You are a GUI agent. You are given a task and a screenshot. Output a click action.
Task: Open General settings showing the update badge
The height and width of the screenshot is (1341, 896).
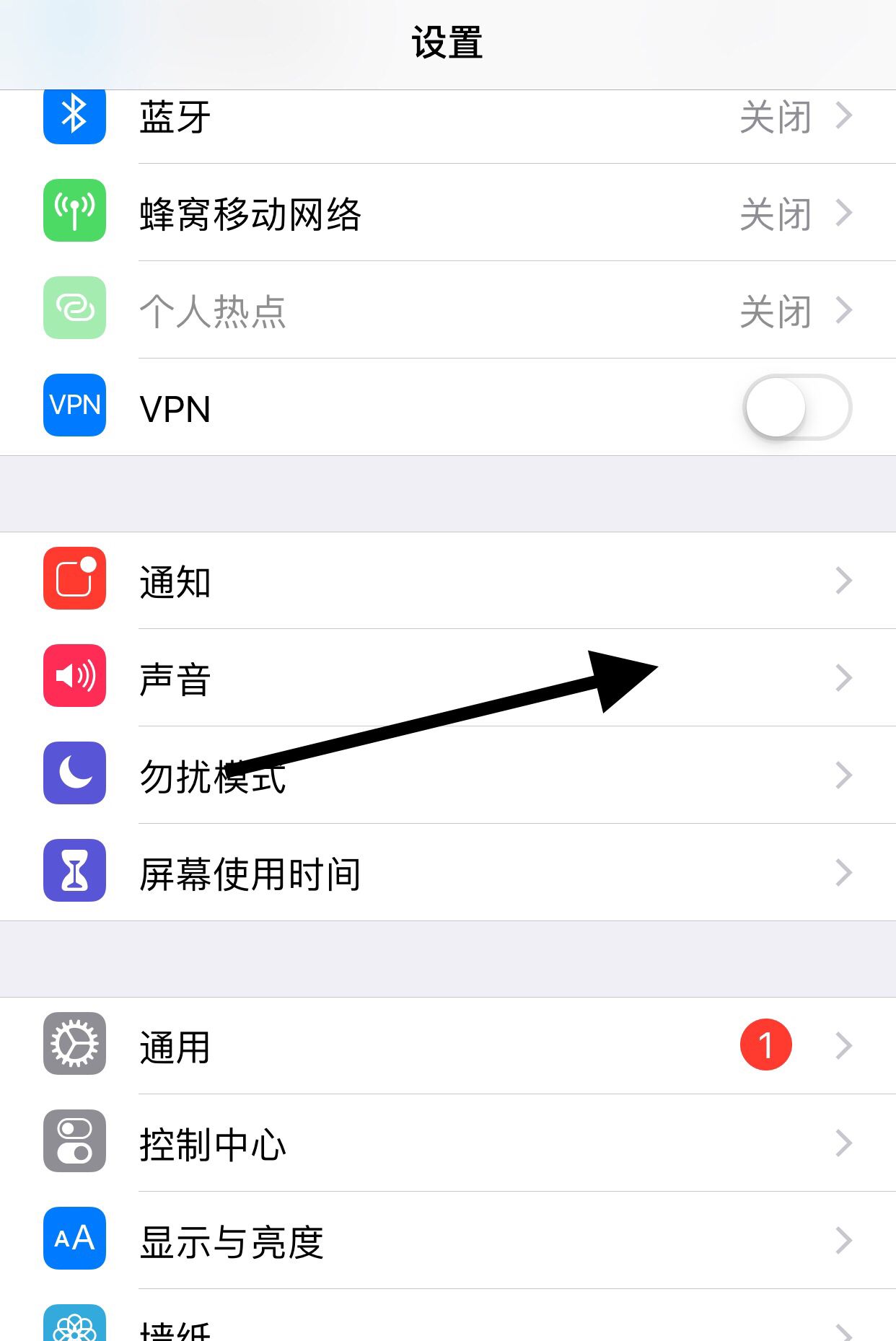[447, 1045]
